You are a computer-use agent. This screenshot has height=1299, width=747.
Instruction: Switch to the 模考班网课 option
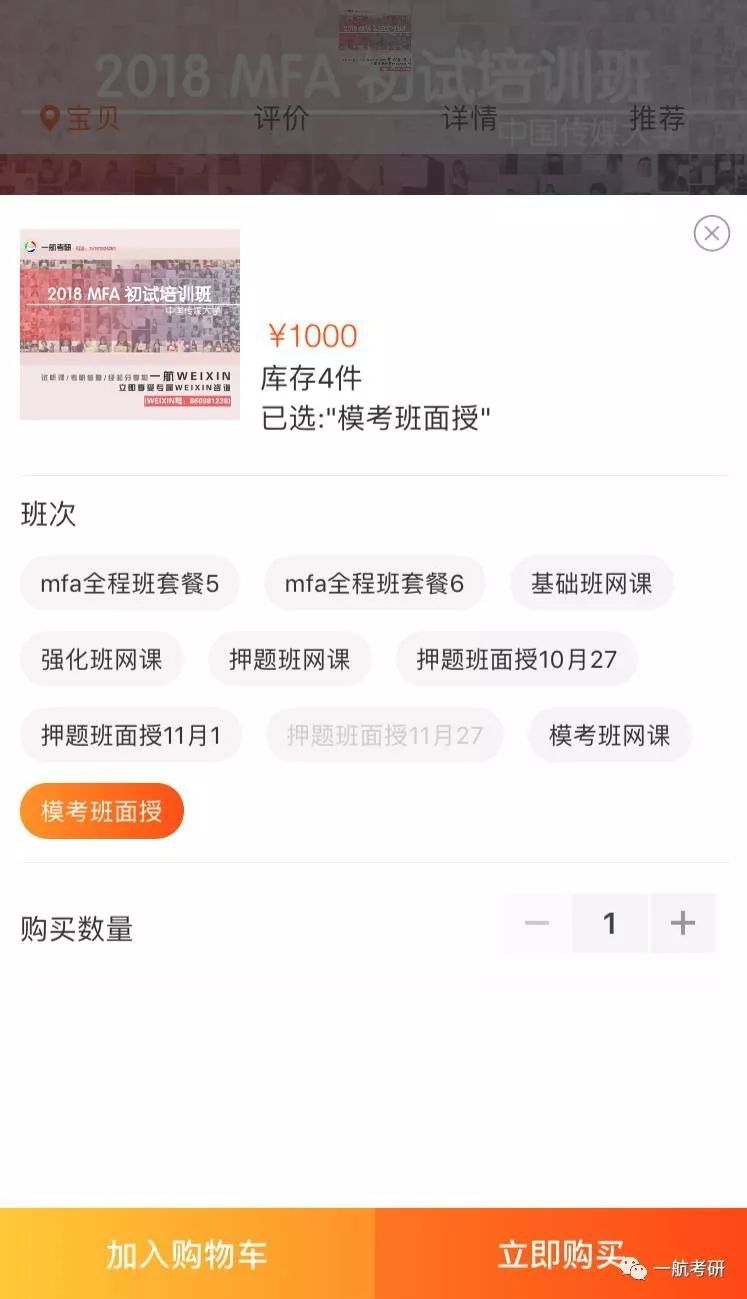[609, 735]
